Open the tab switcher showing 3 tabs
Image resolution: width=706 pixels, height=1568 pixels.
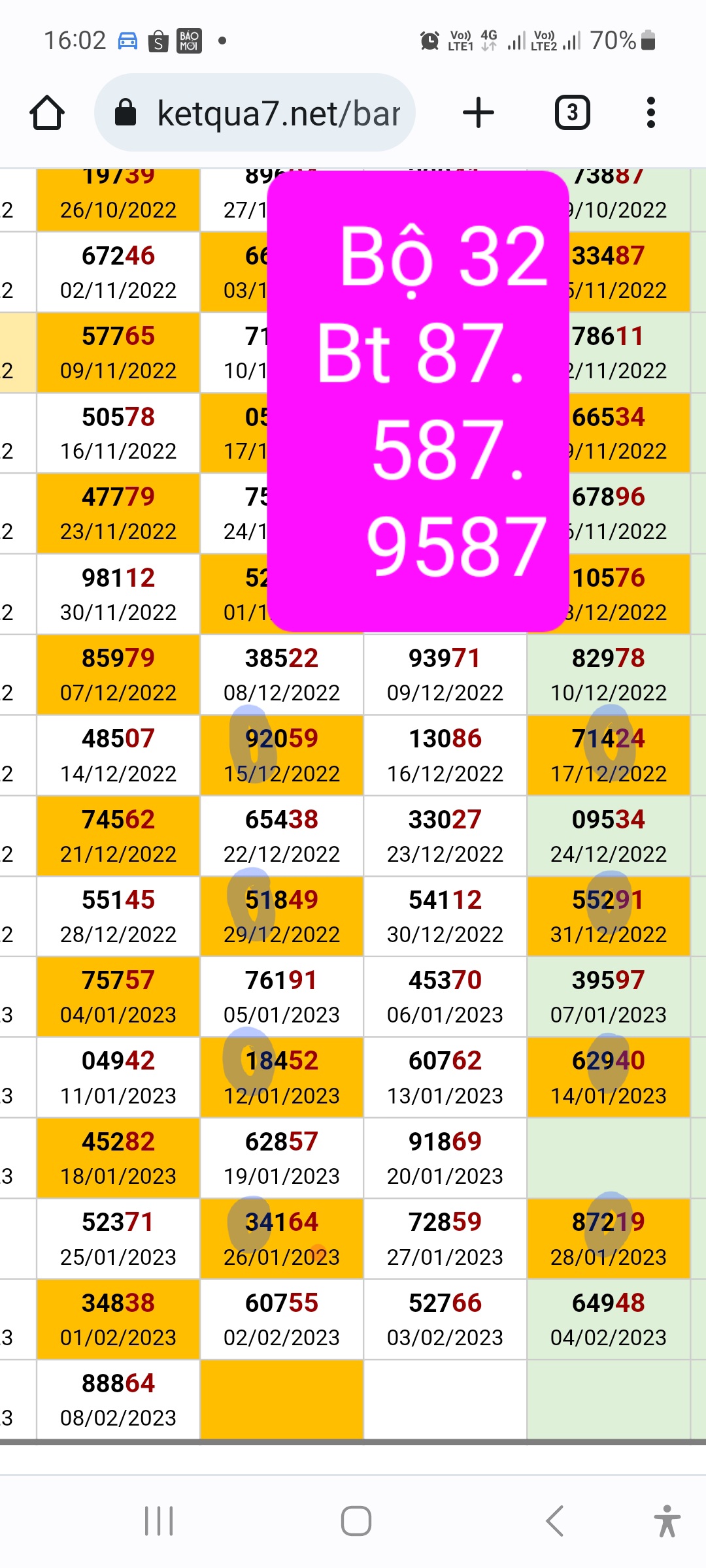[x=572, y=113]
